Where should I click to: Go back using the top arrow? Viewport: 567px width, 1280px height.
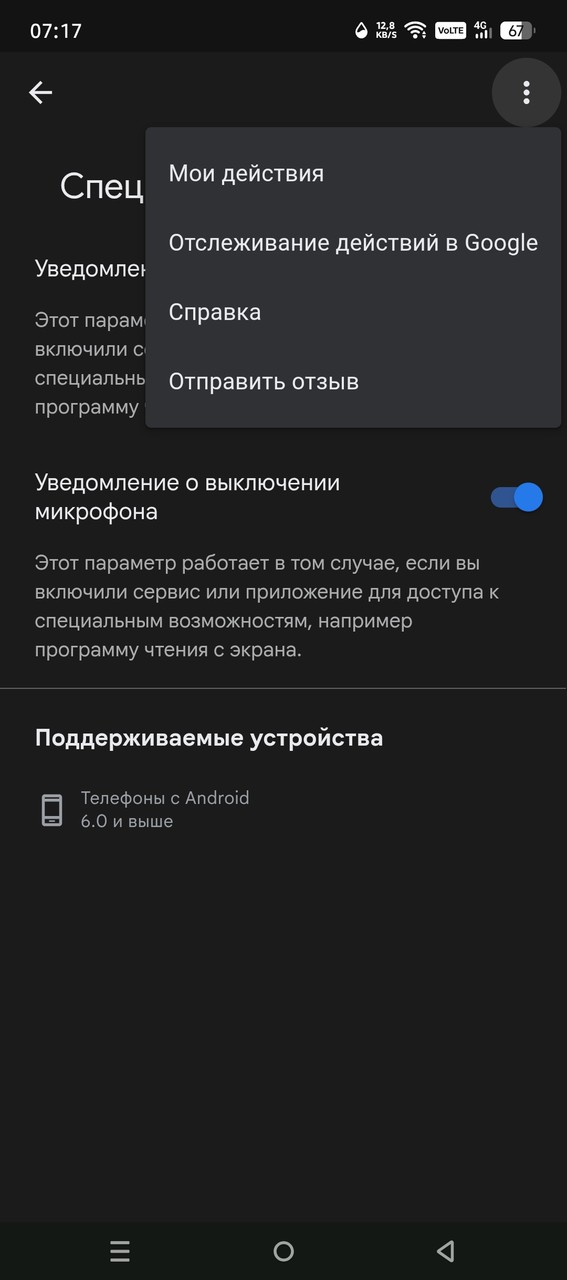click(x=40, y=93)
